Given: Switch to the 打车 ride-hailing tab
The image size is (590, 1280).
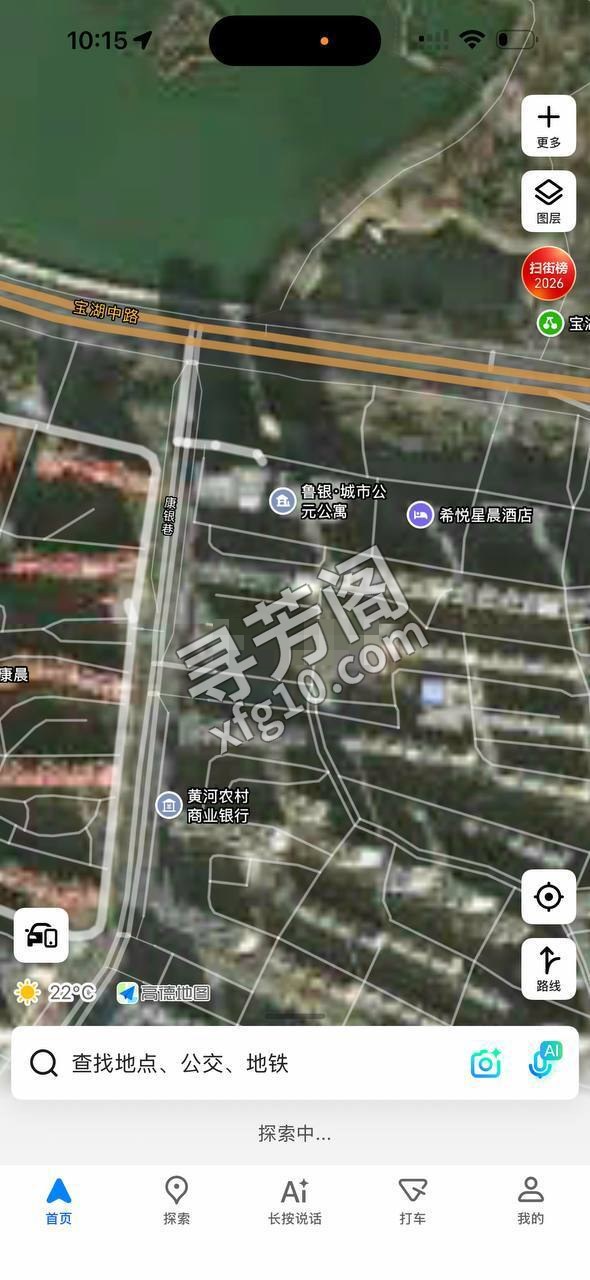Looking at the screenshot, I should pyautogui.click(x=413, y=1201).
